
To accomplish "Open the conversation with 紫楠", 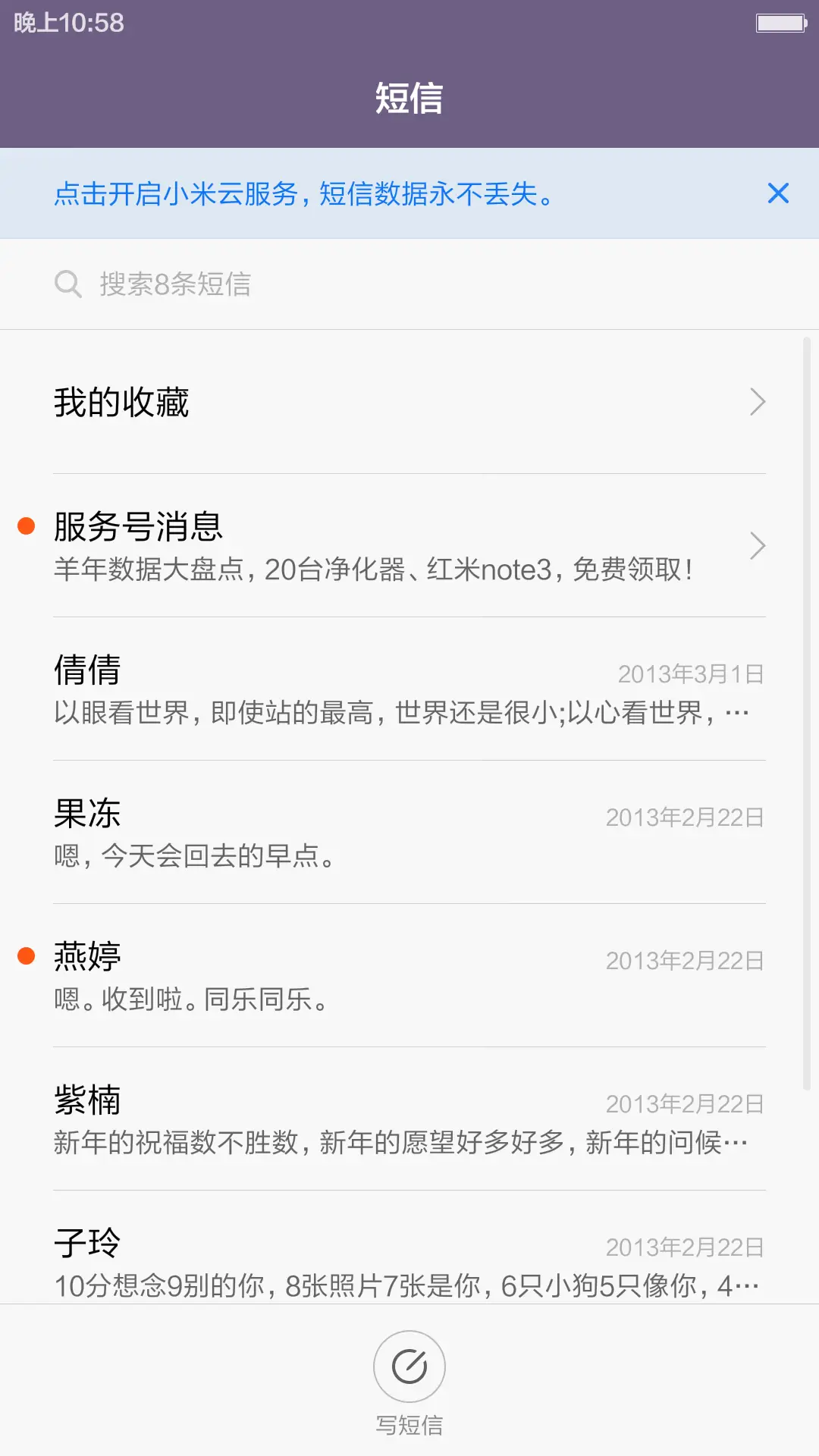I will click(x=409, y=1119).
